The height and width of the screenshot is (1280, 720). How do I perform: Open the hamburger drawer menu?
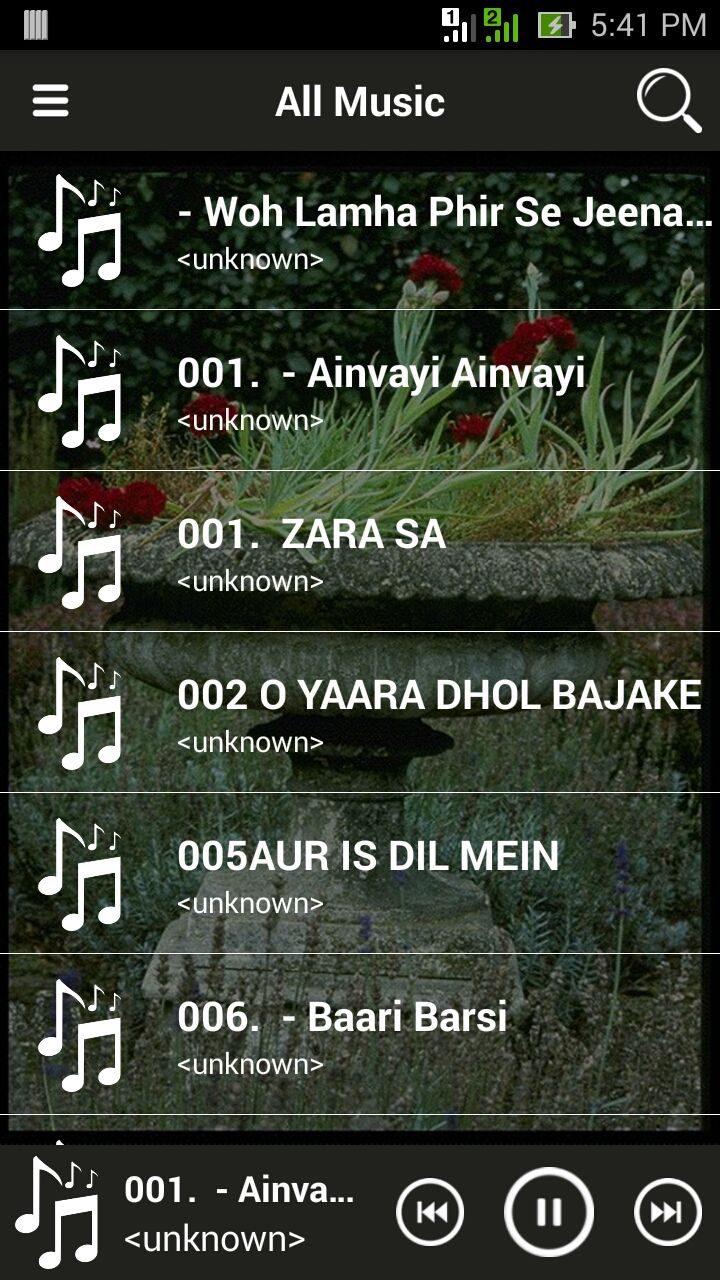point(50,101)
